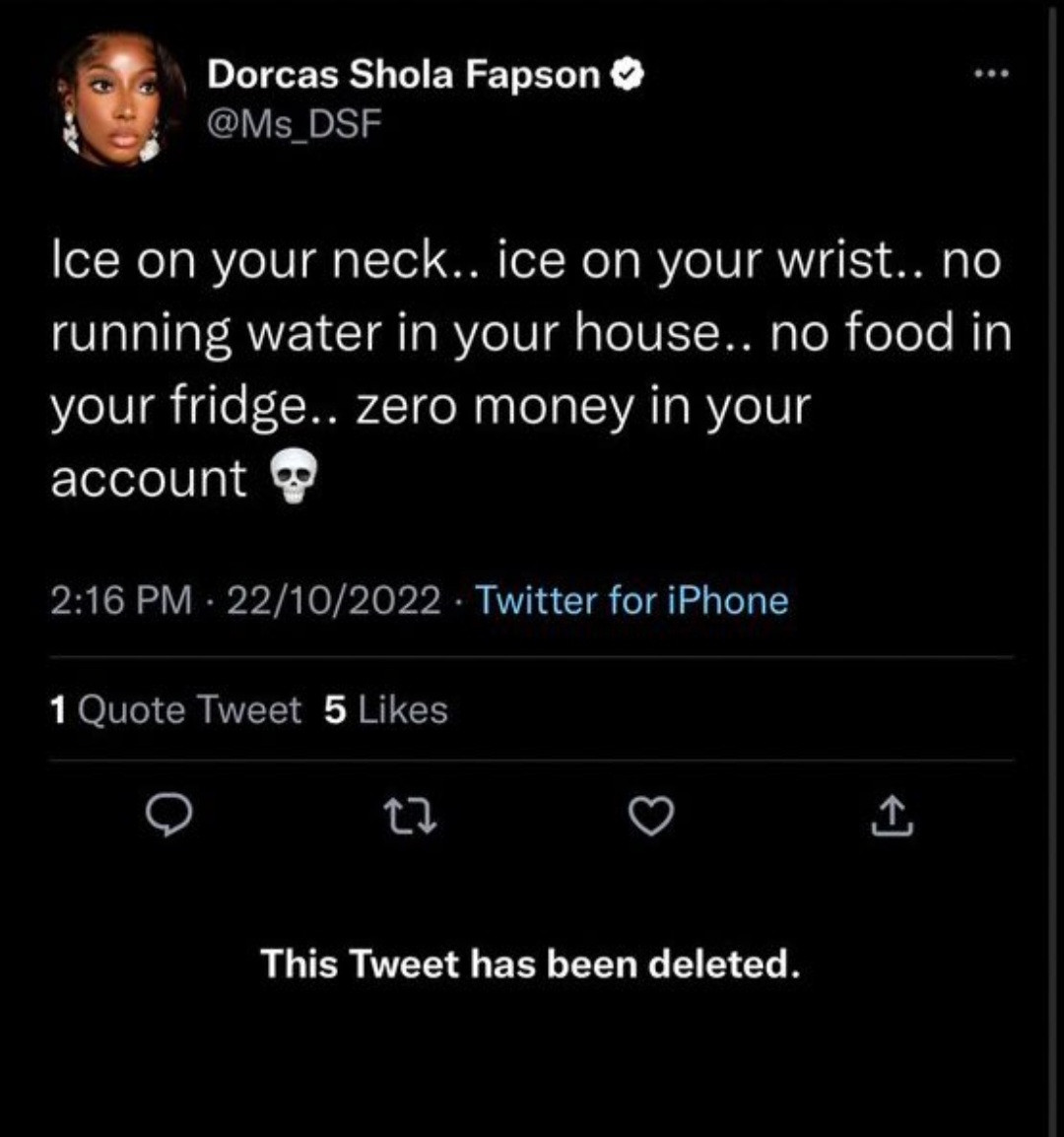Screen dimensions: 1064x1137
Task: Reply to the tweet with comment icon
Action: tap(167, 817)
